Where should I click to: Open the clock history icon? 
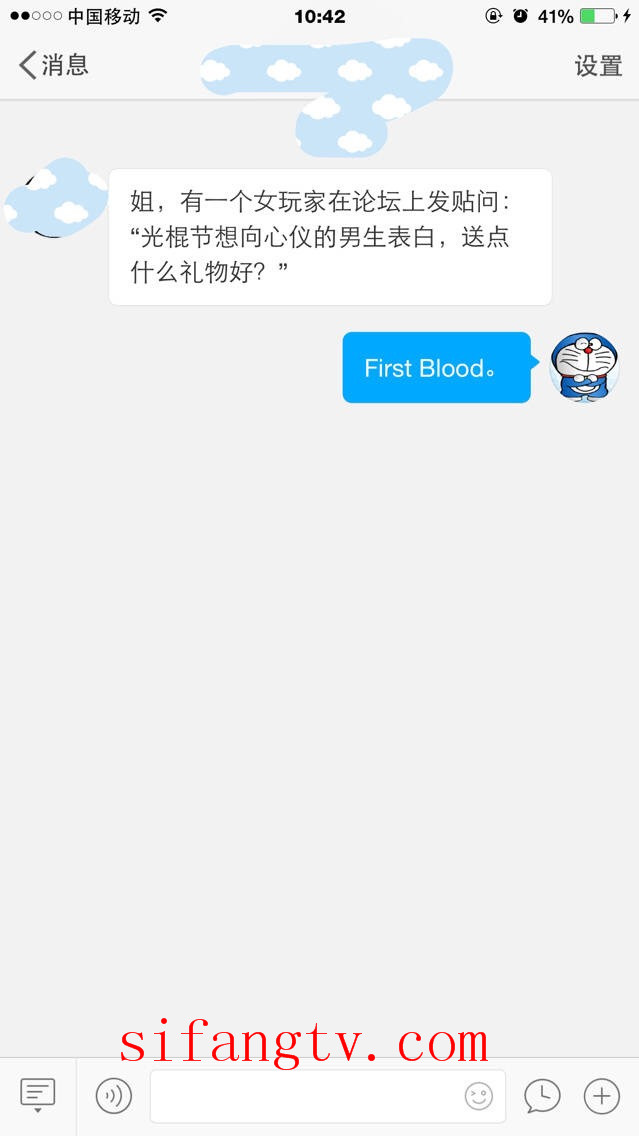point(542,1096)
